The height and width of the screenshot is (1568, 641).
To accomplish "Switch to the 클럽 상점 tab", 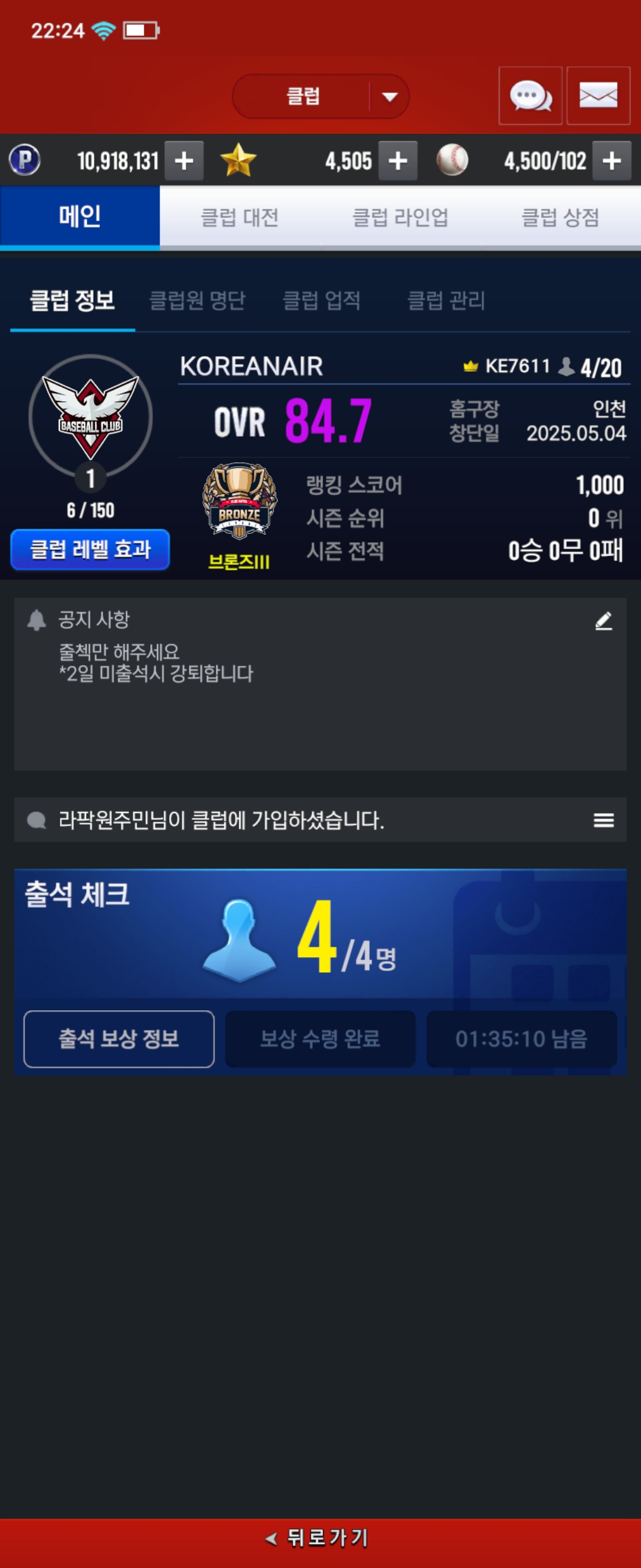I will tap(560, 217).
